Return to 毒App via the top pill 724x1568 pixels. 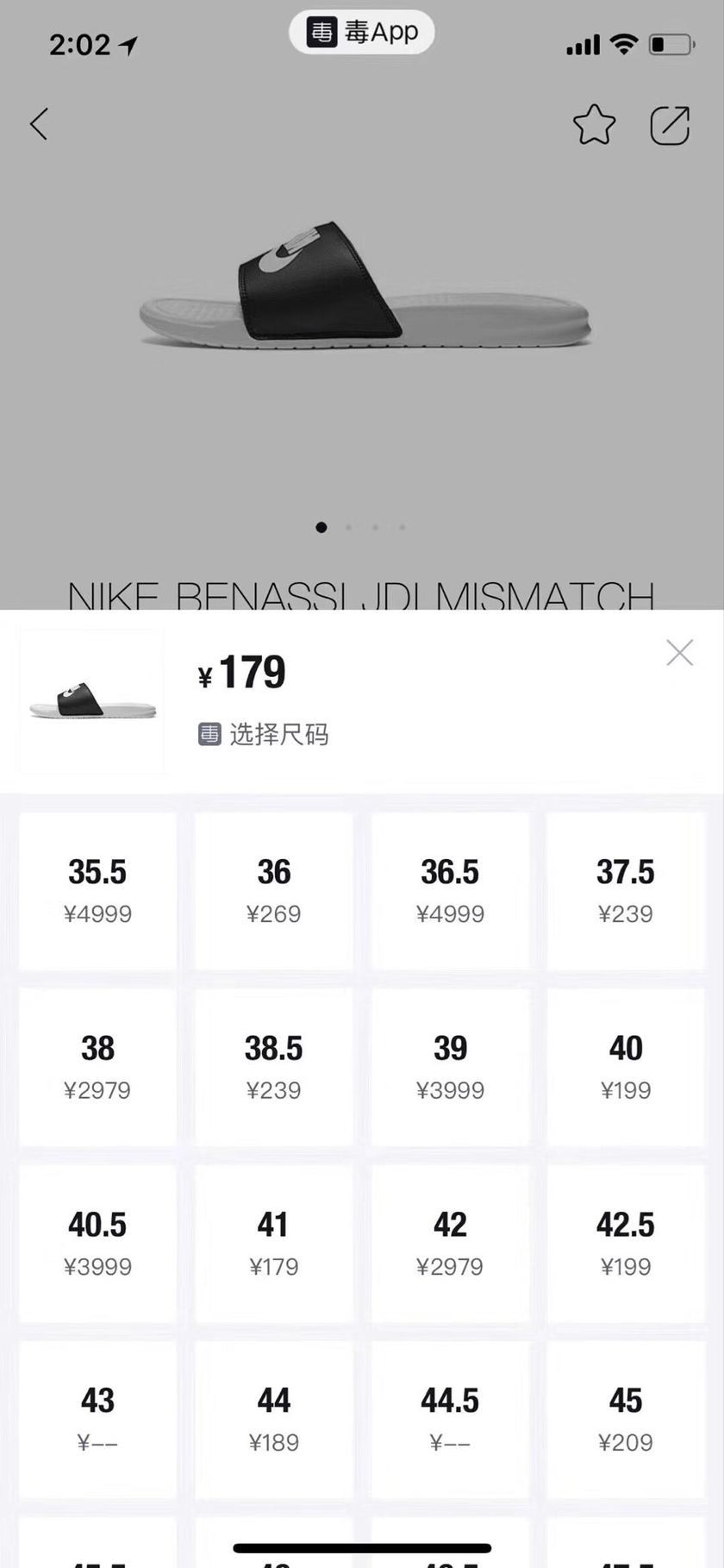pos(362,33)
